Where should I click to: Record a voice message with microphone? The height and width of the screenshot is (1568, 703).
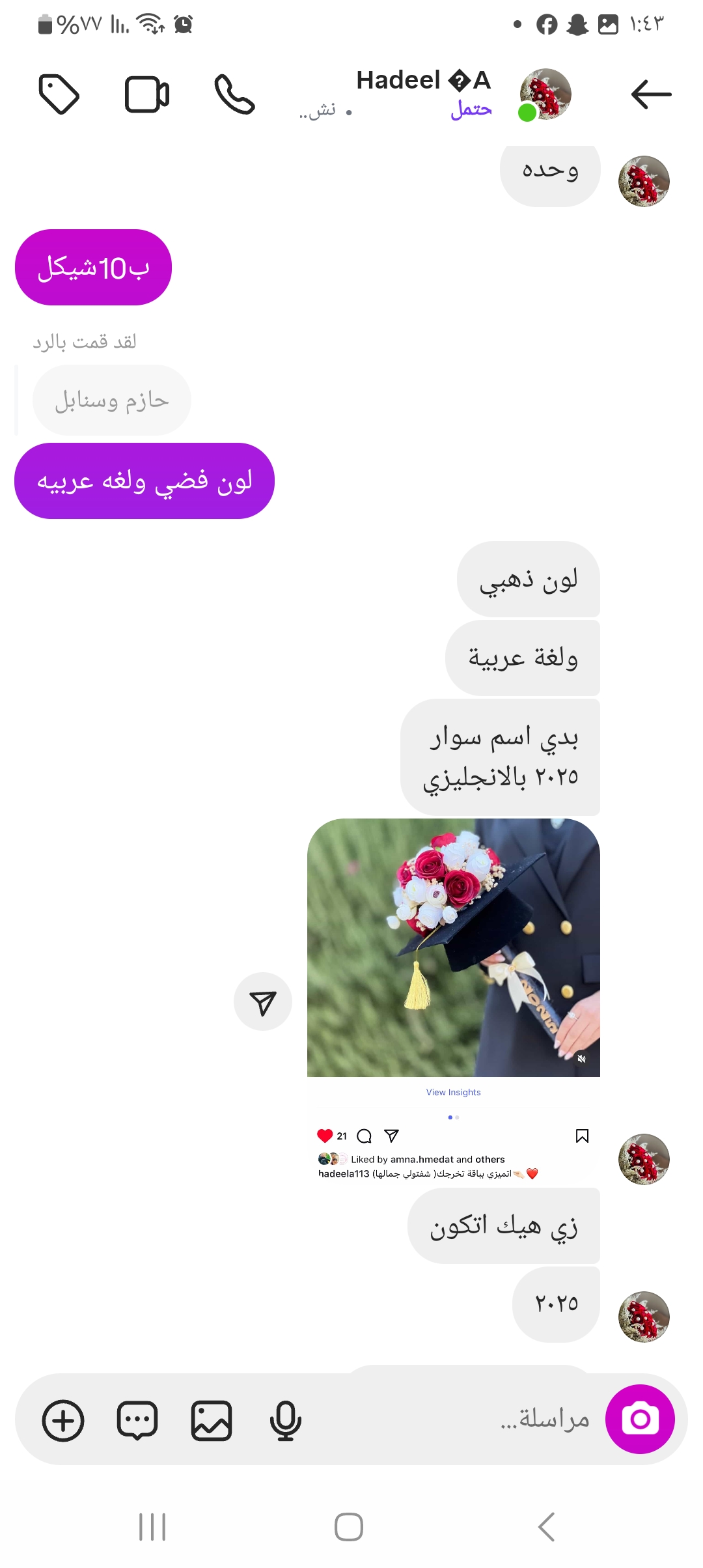[285, 1420]
